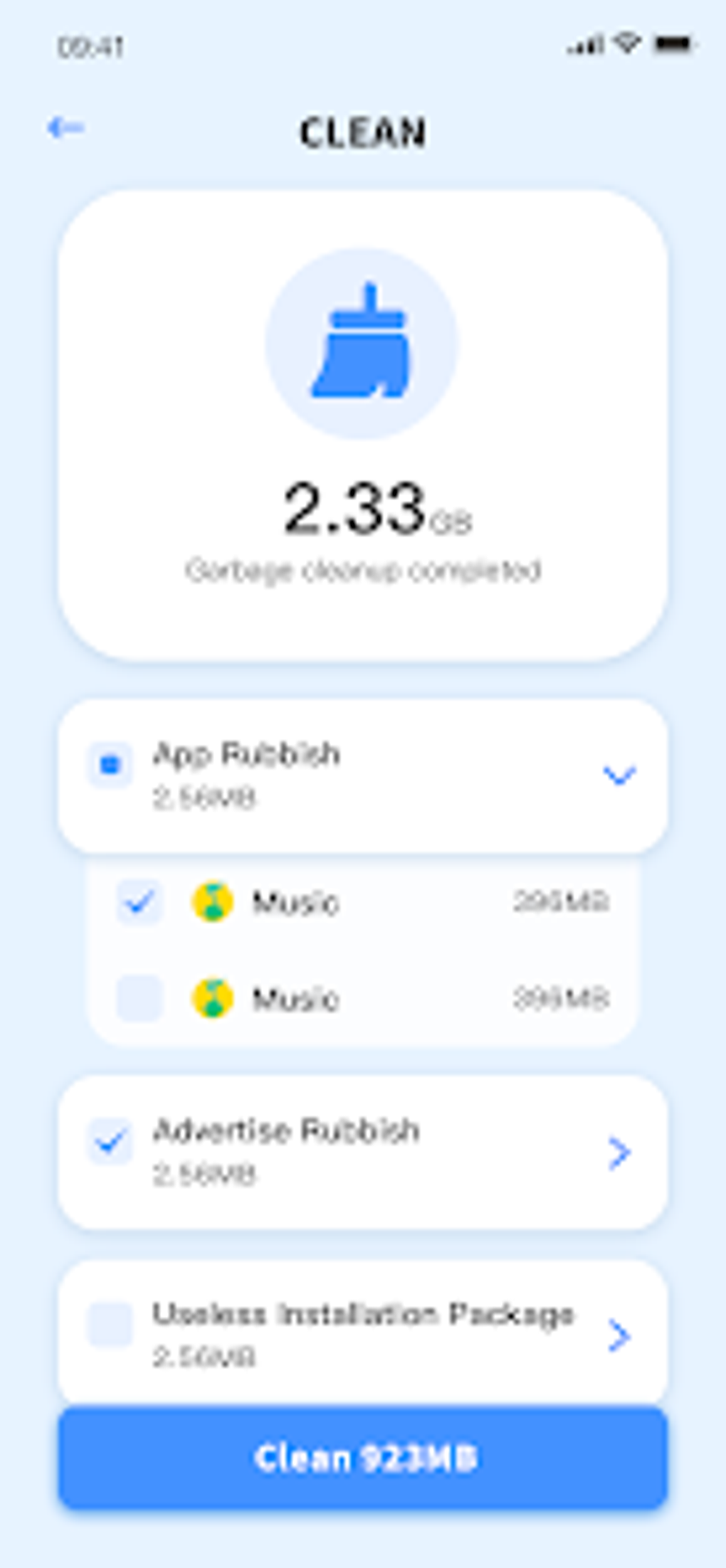The height and width of the screenshot is (1568, 726).
Task: Select the CLEAN title header
Action: pos(362,131)
